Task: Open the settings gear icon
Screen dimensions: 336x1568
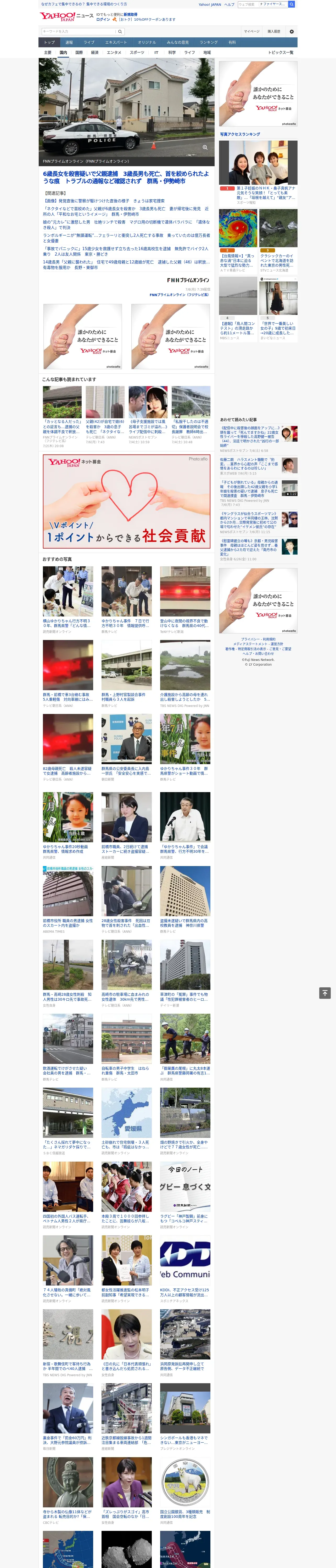Action: [292, 32]
